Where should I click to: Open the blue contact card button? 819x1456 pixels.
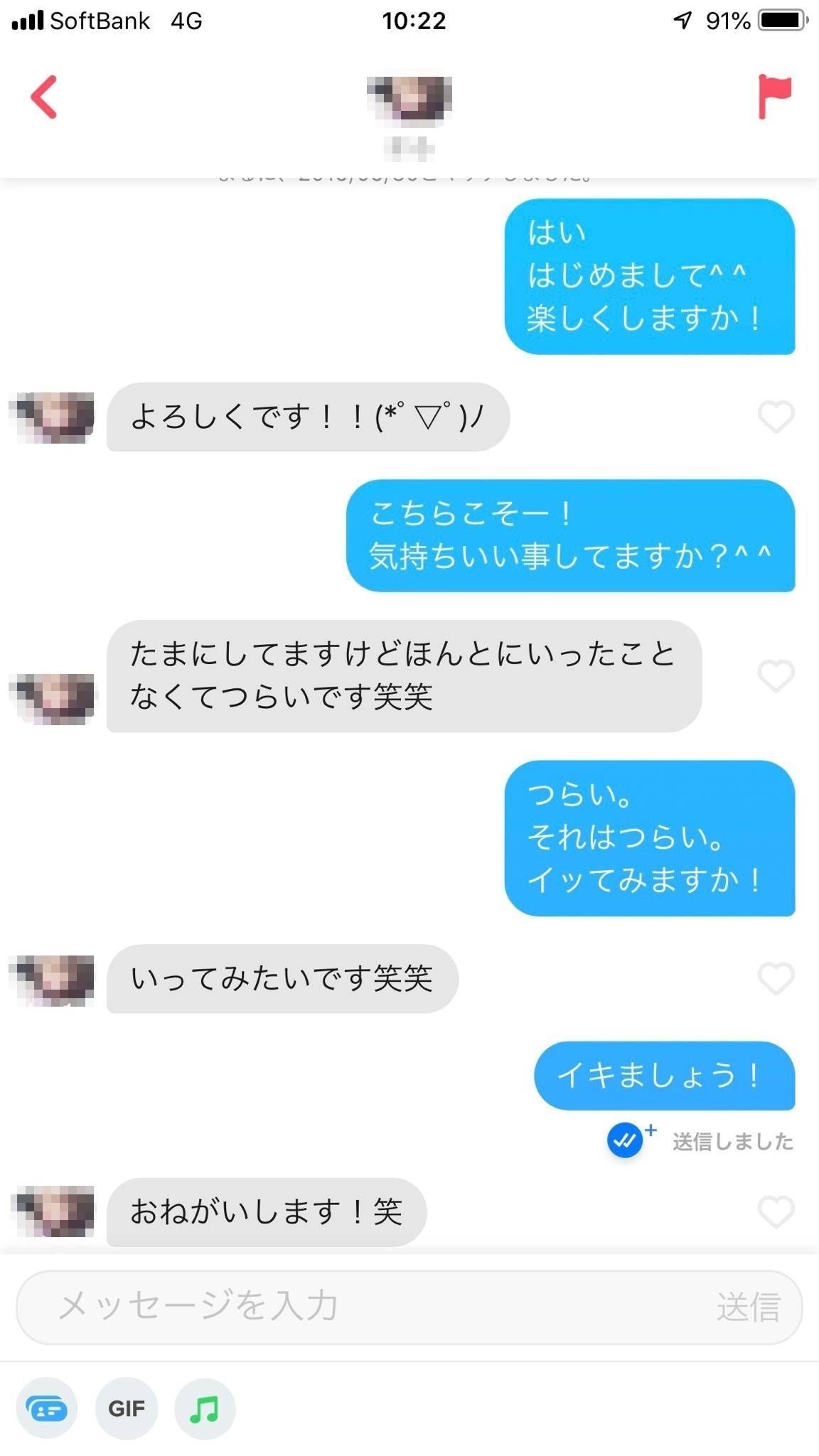tap(47, 1408)
